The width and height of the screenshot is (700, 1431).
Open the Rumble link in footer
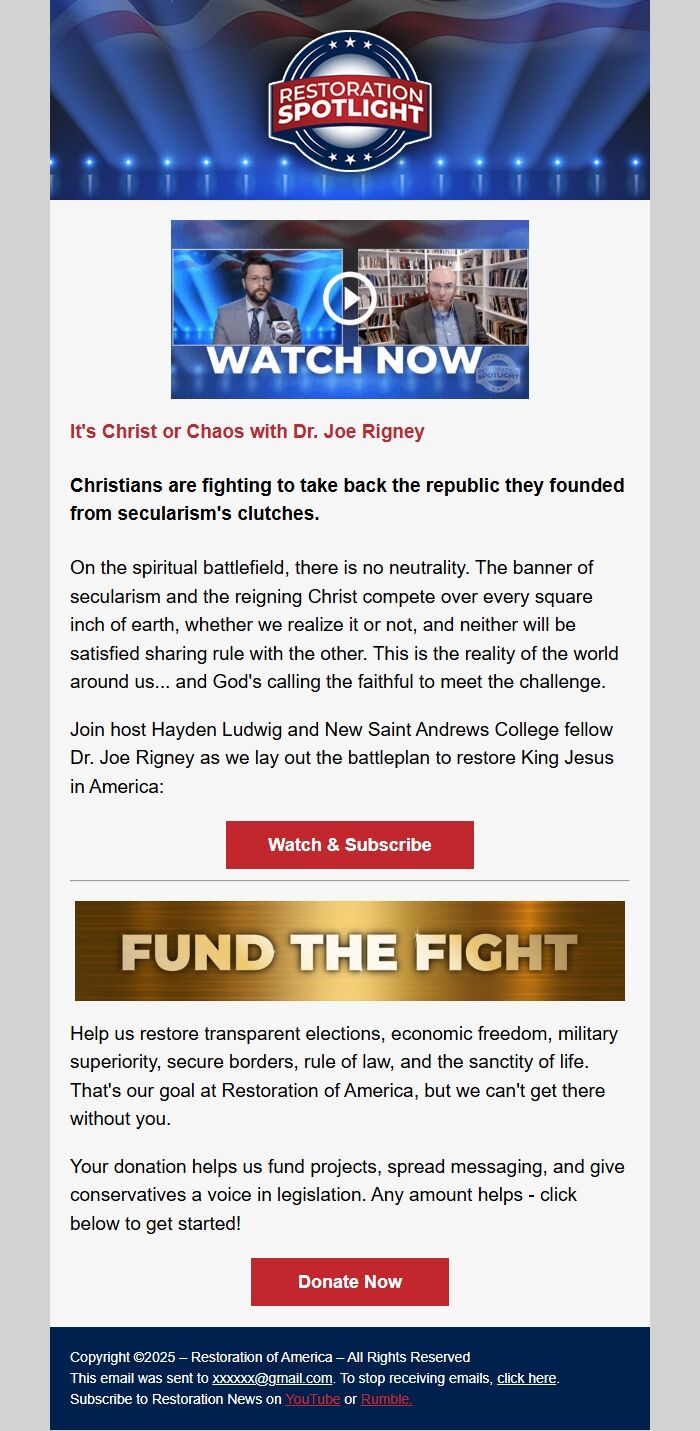tap(386, 1399)
